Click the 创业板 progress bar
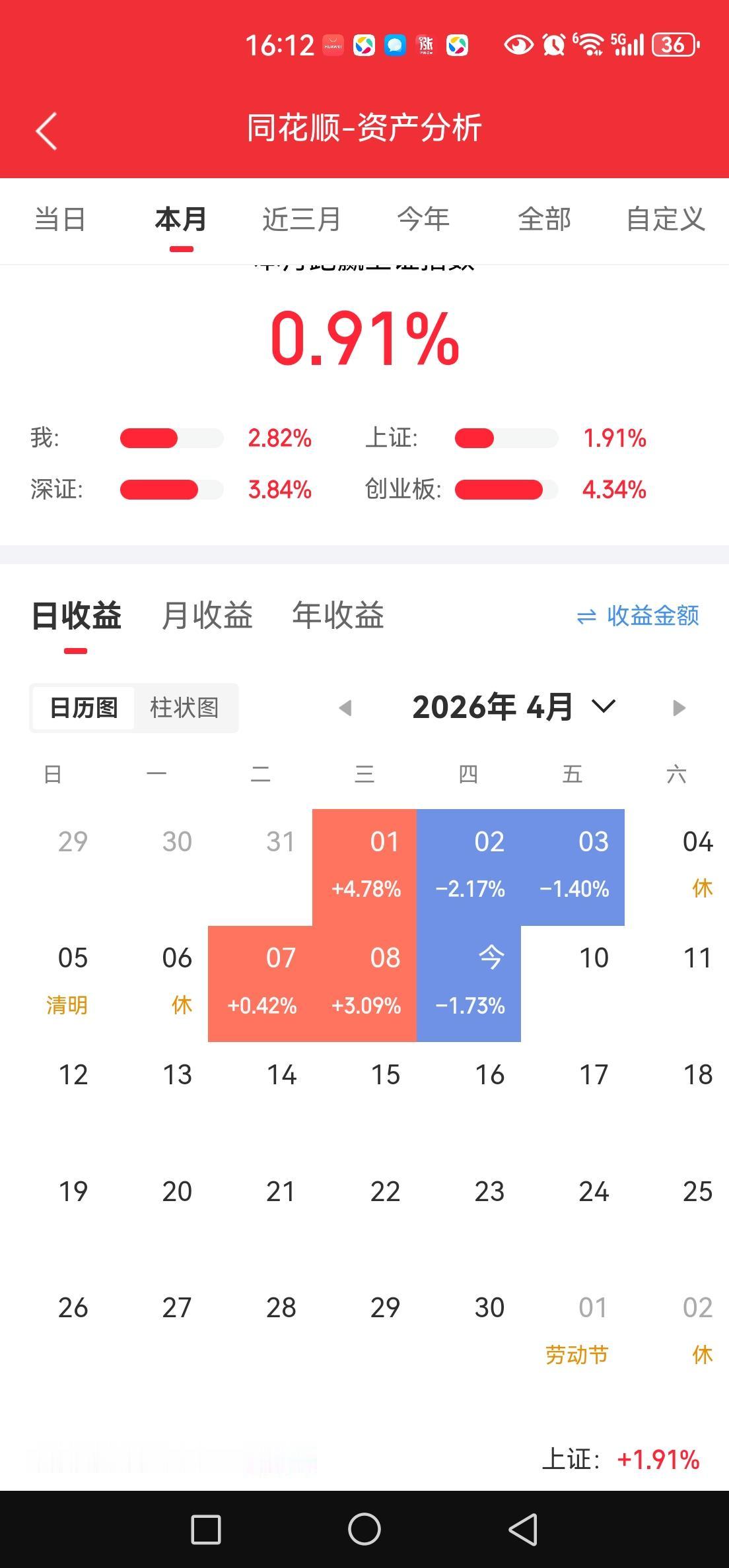729x1568 pixels. point(505,490)
